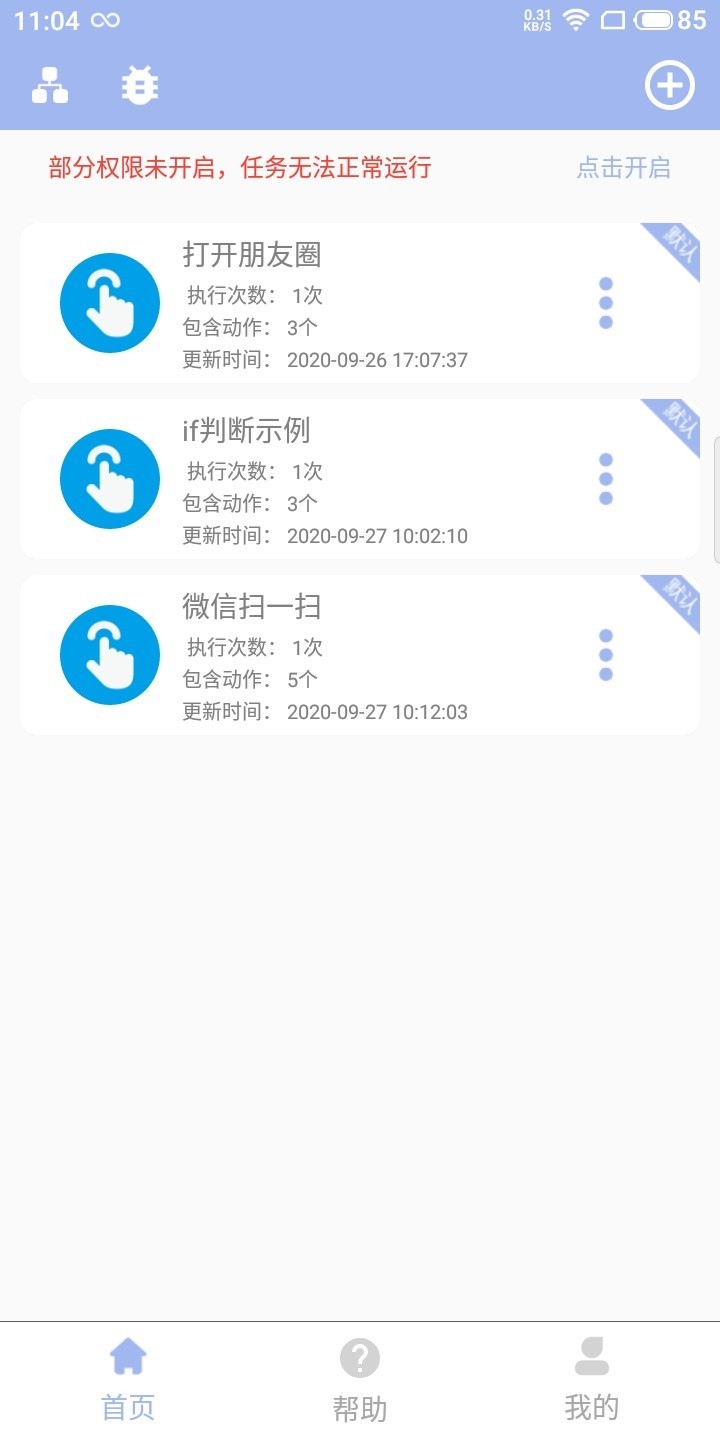
Task: Click the tap gesture icon for 打开朋友圈
Action: click(110, 302)
